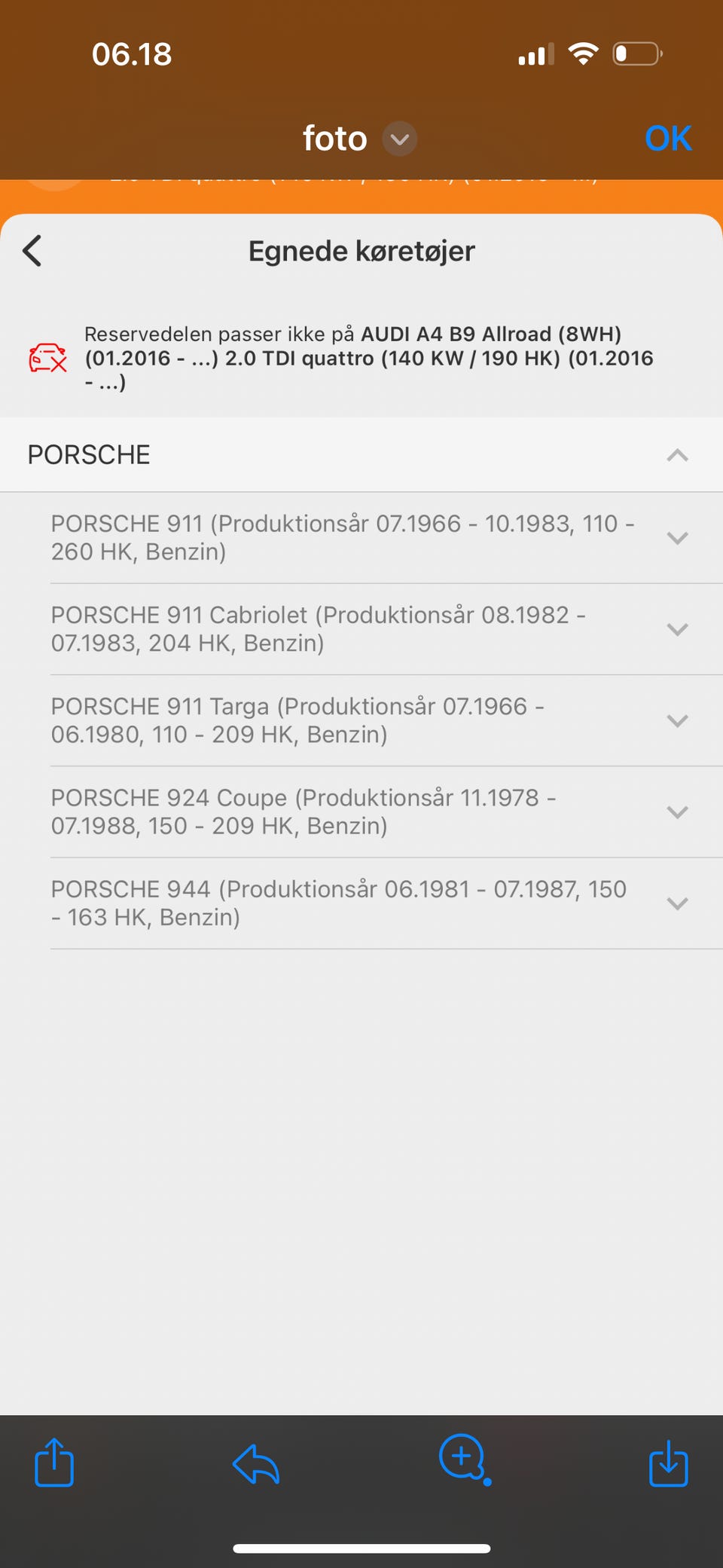
Task: Reply with this photo
Action: [x=256, y=1464]
